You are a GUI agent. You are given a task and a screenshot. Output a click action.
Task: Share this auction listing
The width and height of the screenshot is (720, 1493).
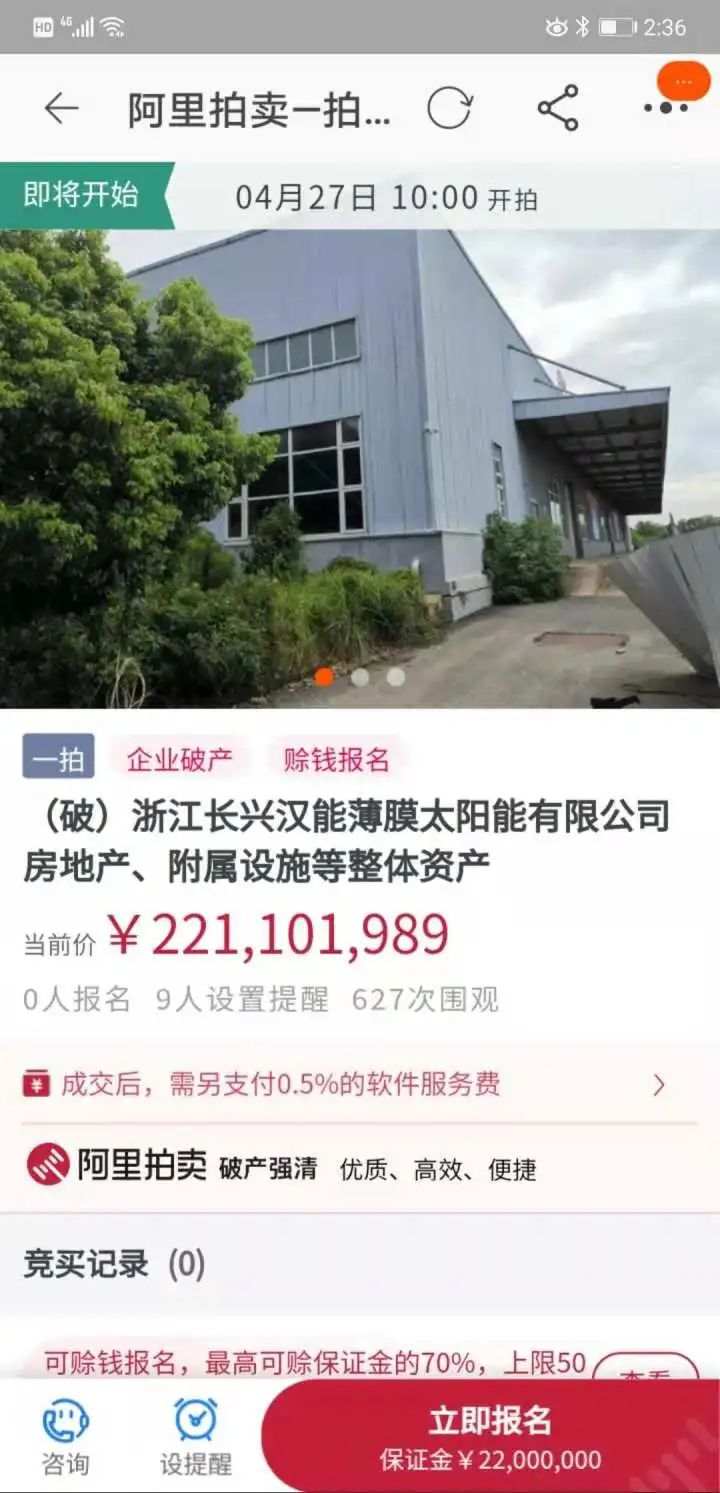(x=558, y=108)
